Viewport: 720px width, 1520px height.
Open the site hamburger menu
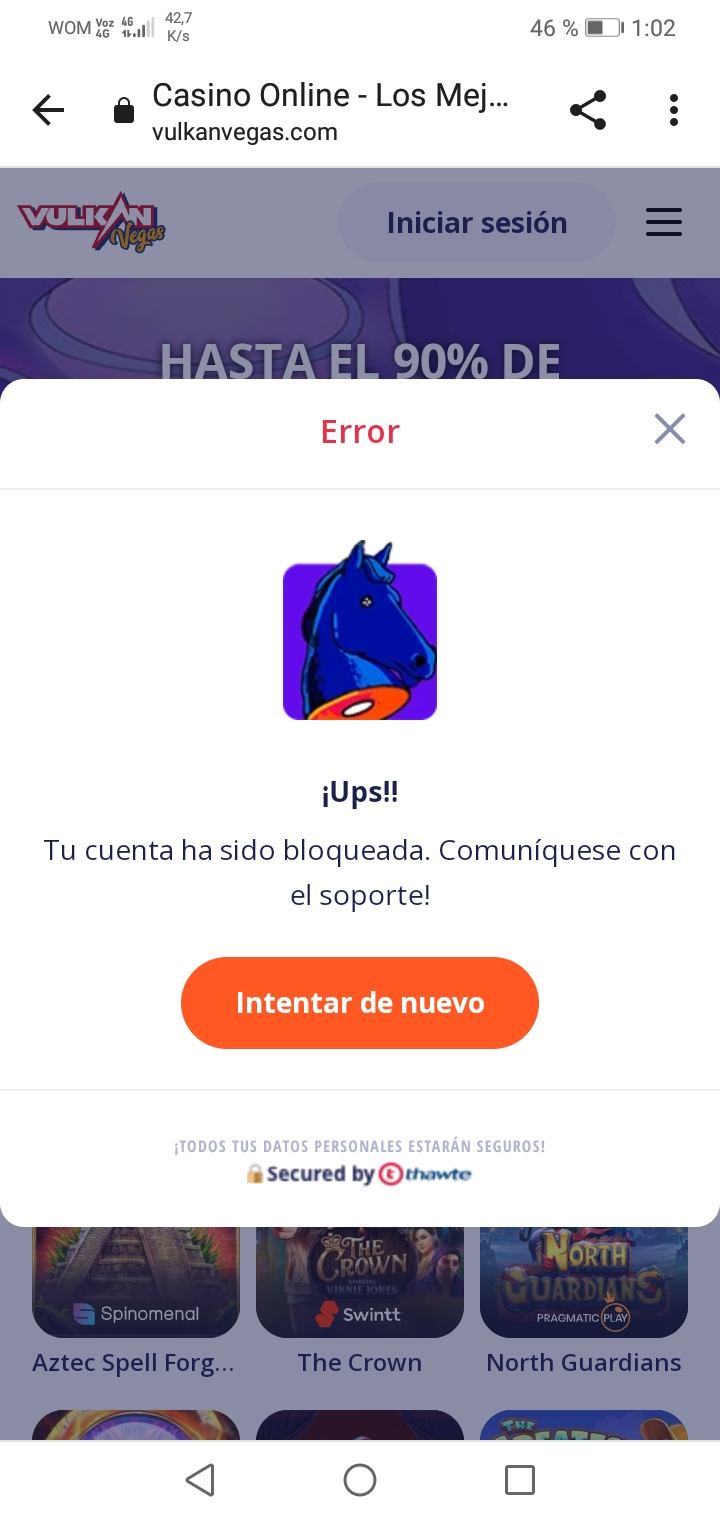click(x=663, y=222)
